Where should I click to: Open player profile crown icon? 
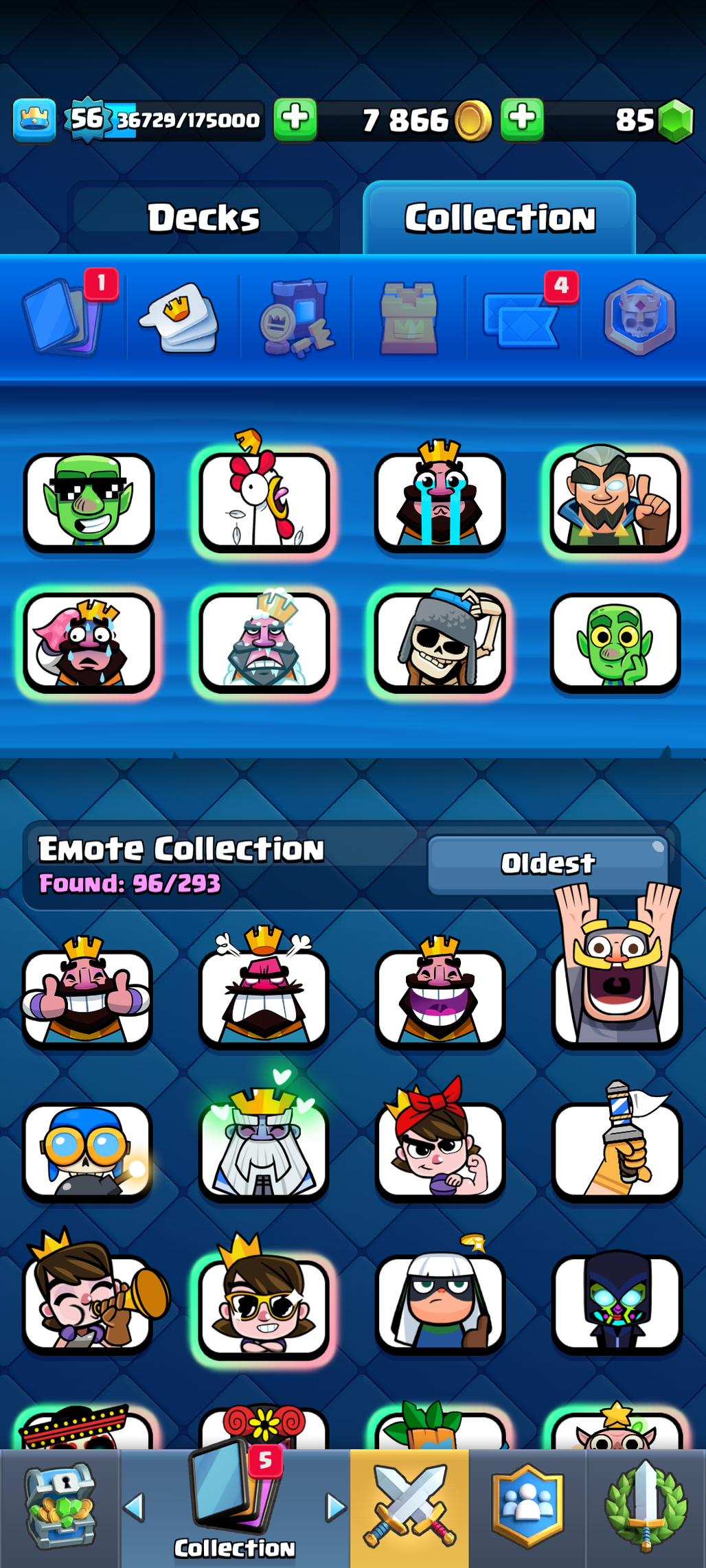34,120
